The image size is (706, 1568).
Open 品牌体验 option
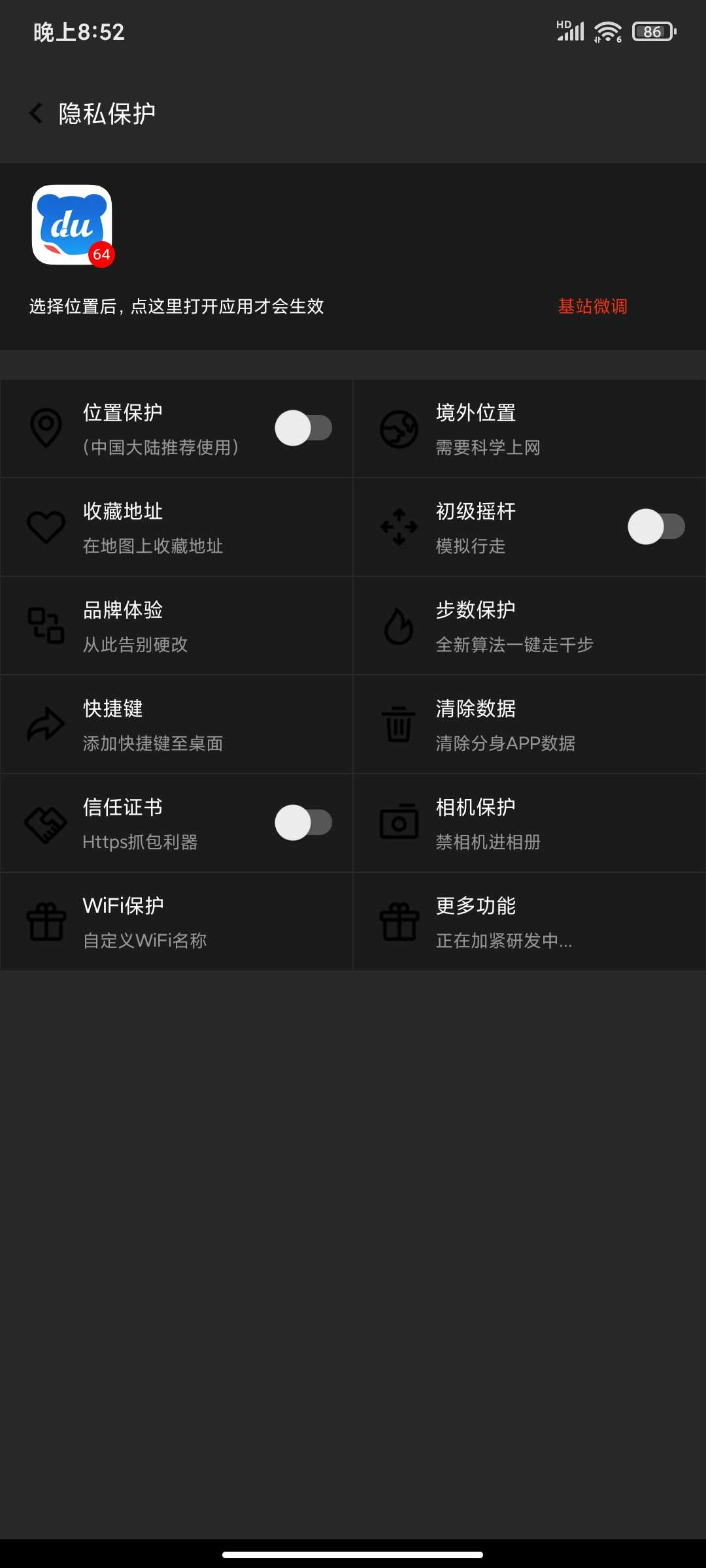pyautogui.click(x=176, y=626)
